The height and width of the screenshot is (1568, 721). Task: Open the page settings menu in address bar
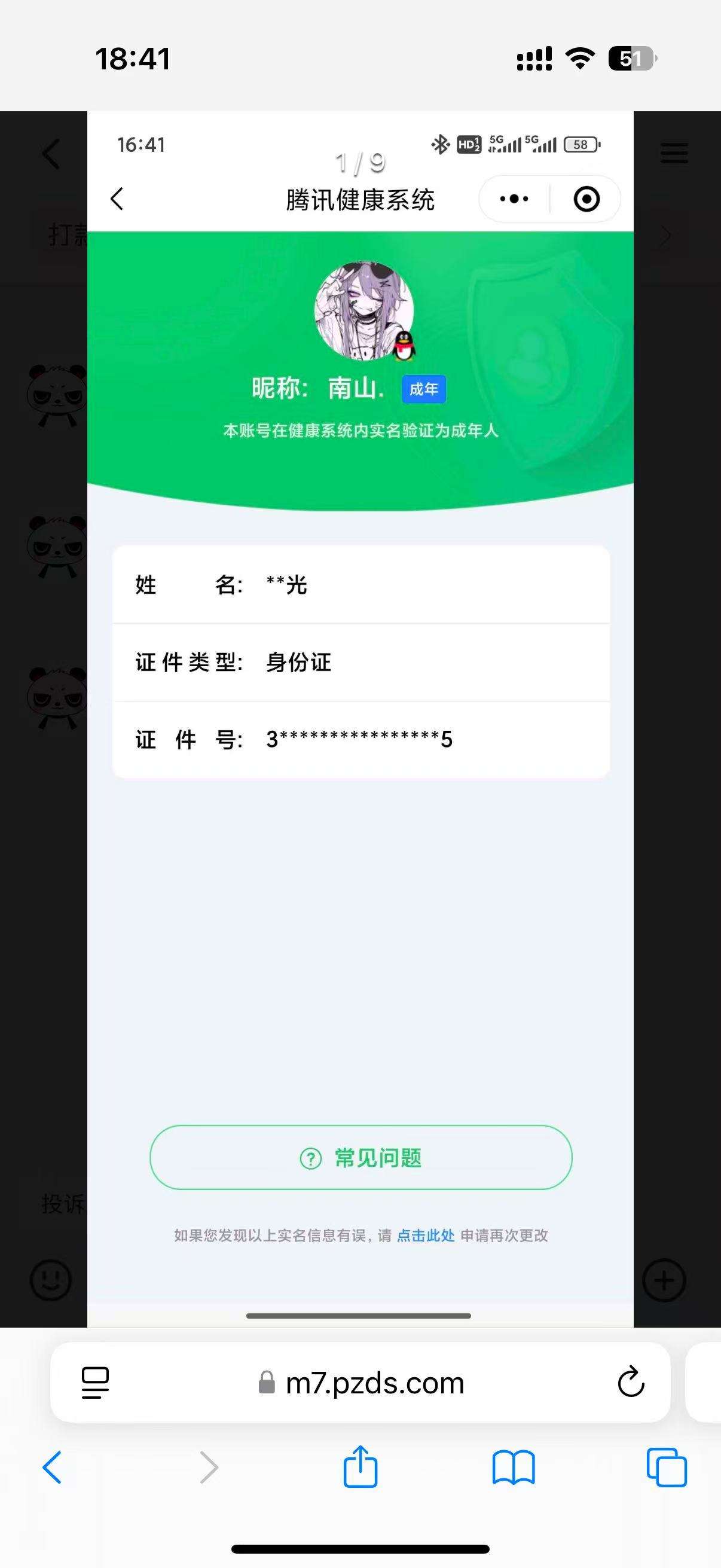95,1383
